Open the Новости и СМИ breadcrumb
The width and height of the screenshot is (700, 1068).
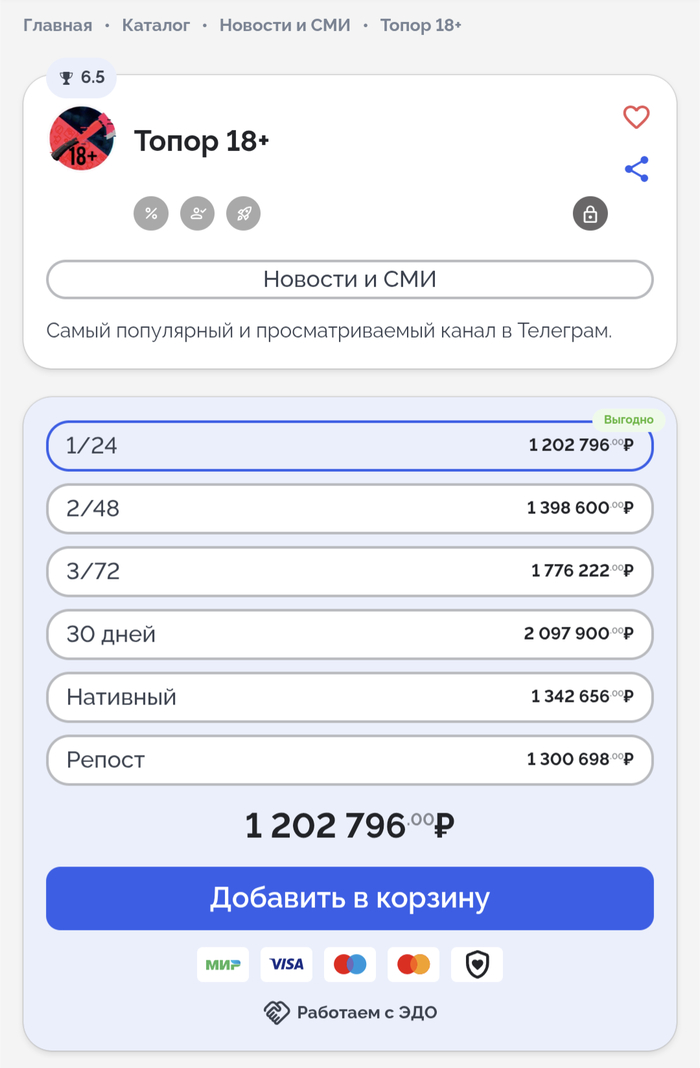tap(285, 25)
